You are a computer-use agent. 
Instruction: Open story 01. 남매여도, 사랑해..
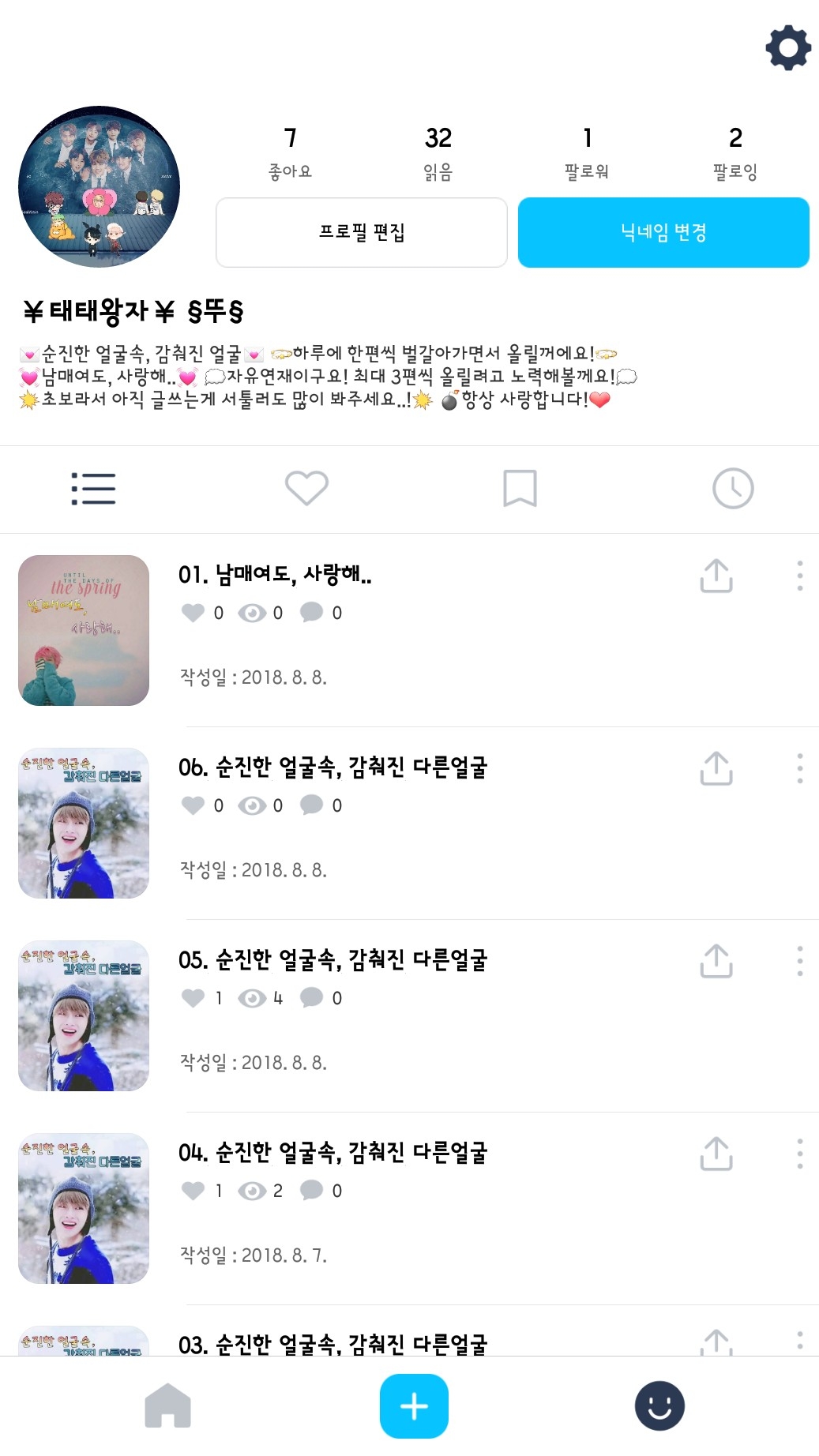coord(275,575)
